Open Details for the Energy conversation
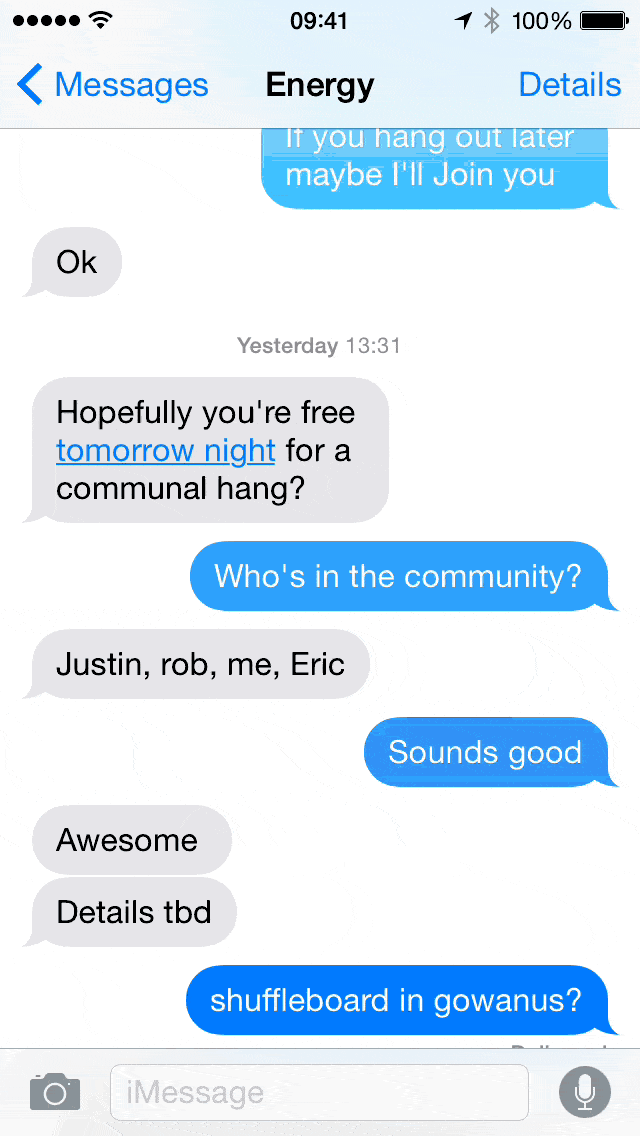 click(x=570, y=85)
